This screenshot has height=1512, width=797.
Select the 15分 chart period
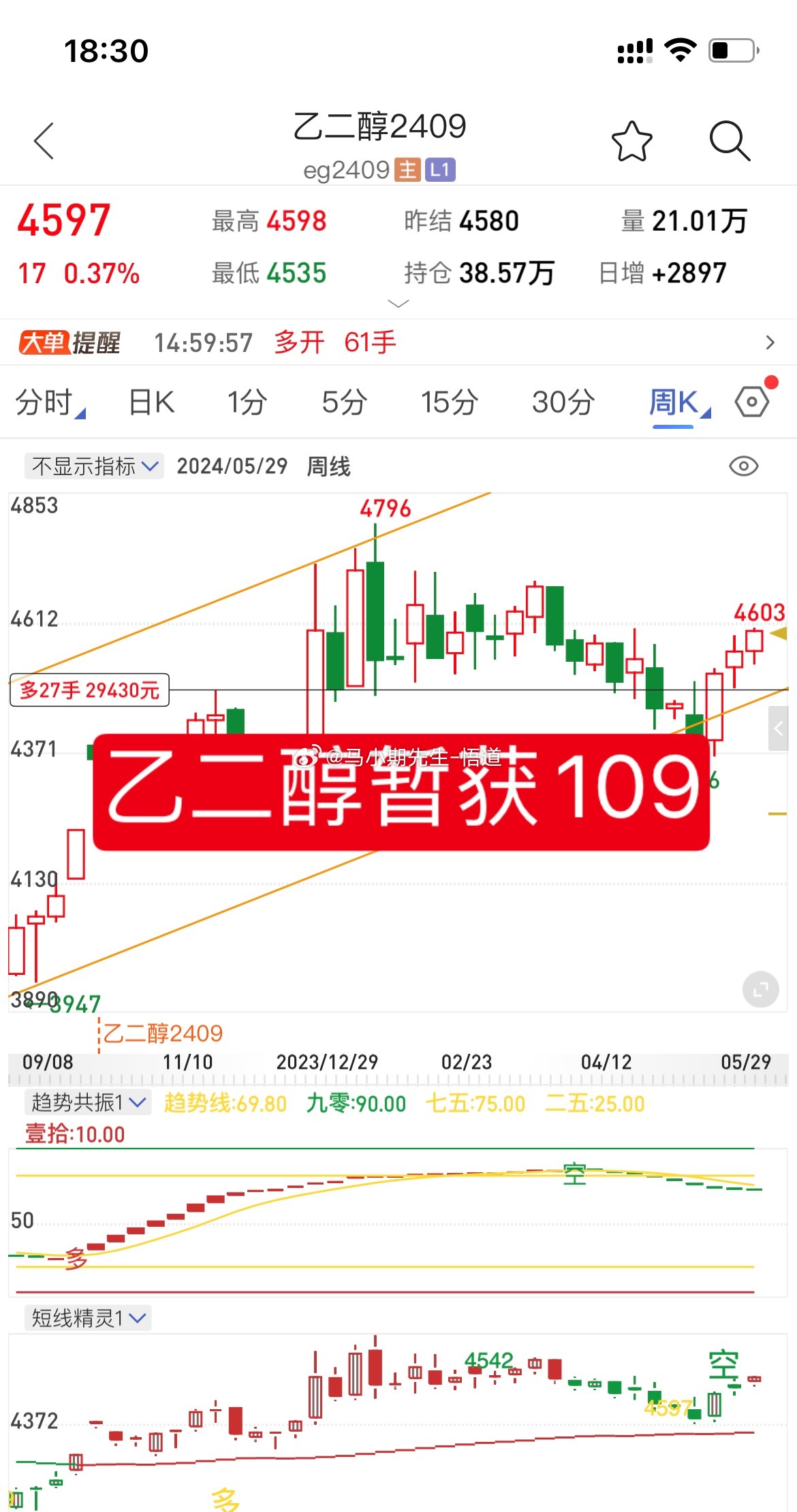(x=449, y=402)
